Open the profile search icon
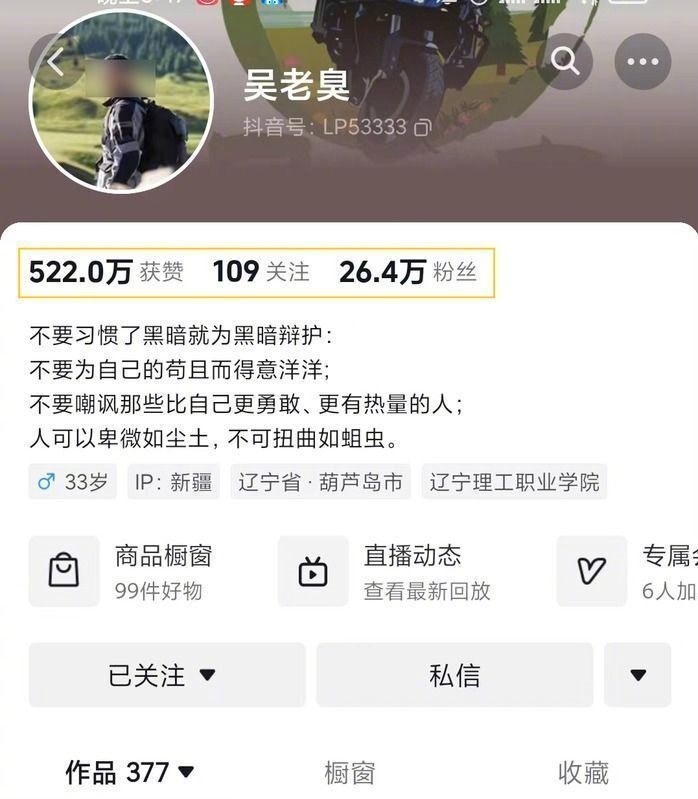The image size is (698, 799). click(x=565, y=62)
